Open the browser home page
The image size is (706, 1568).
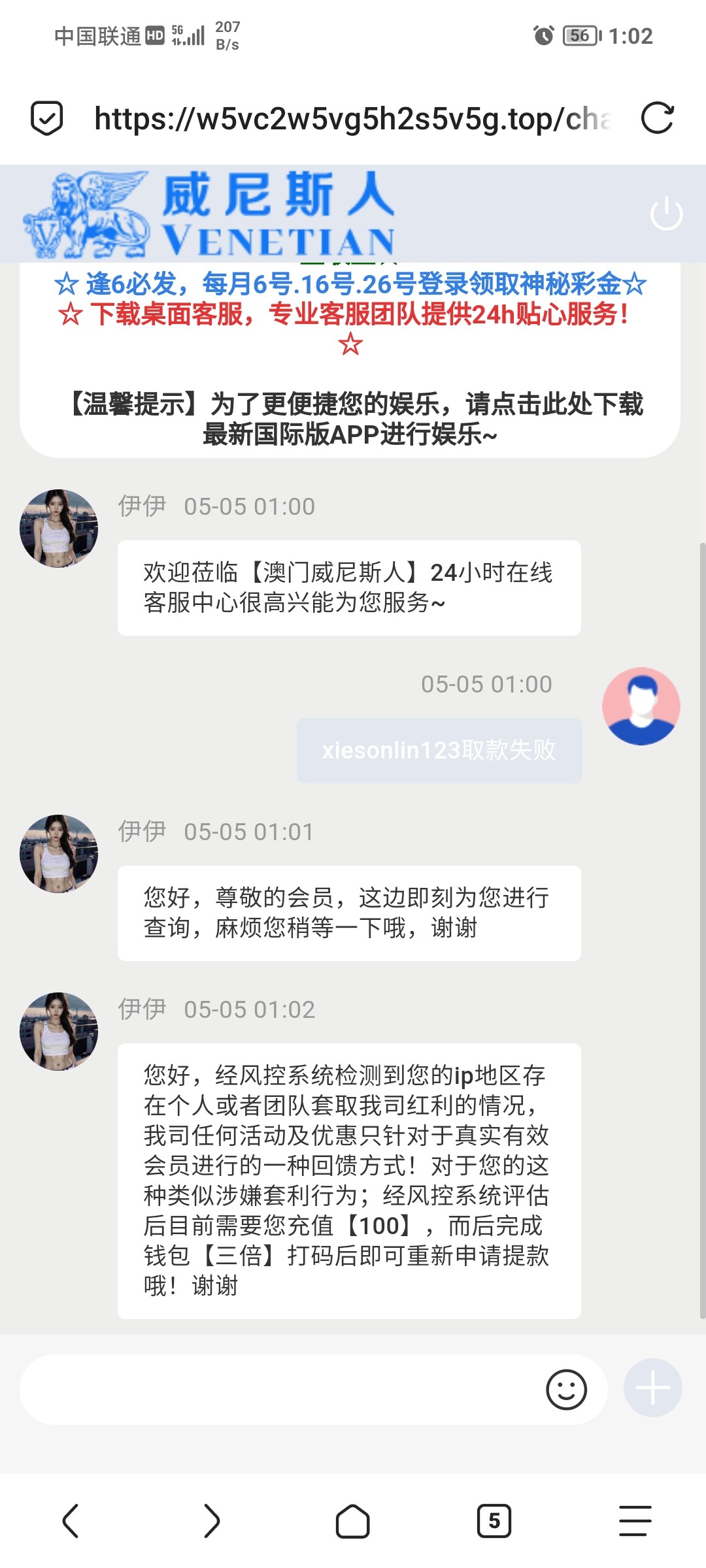(353, 1521)
